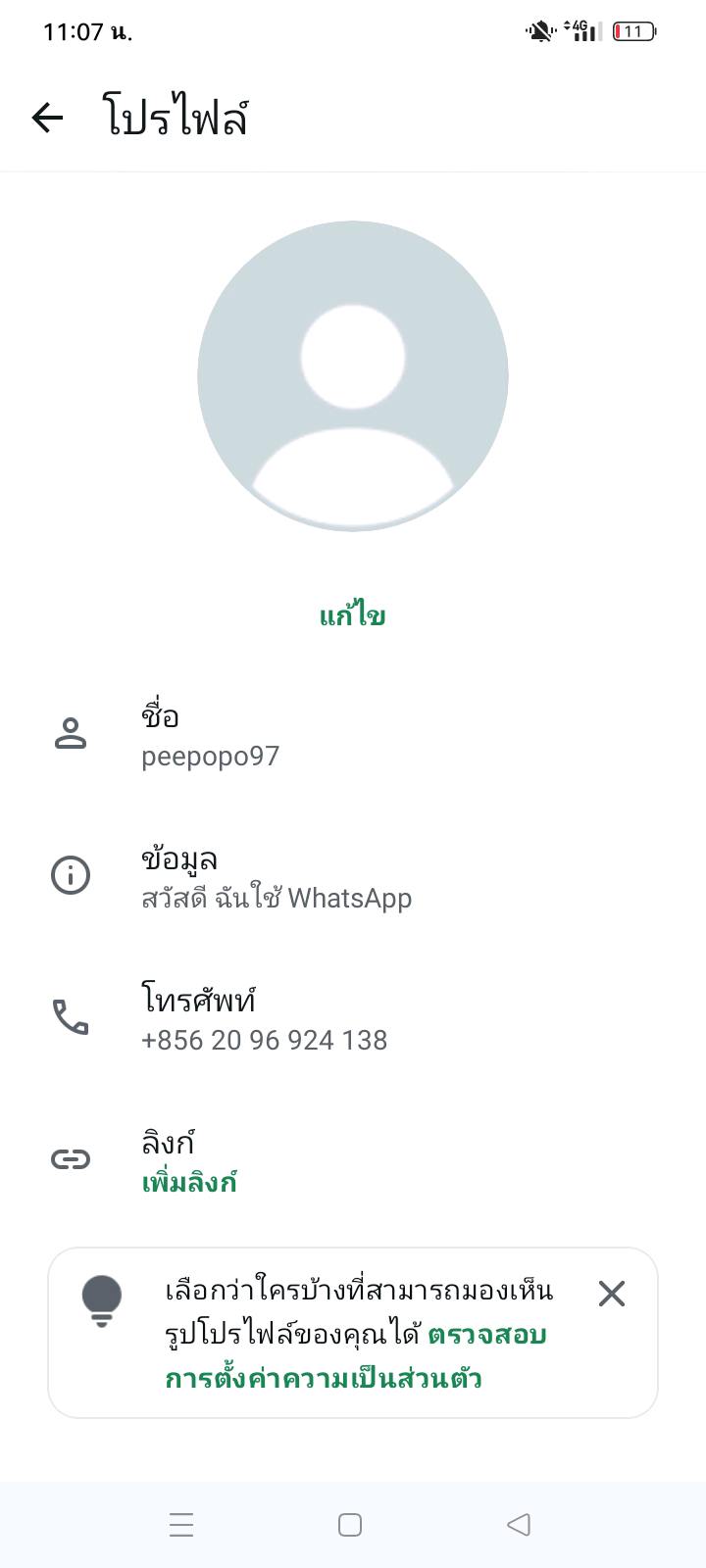Open the profile photo placeholder
Screen dimensions: 706x1568
[x=353, y=375]
